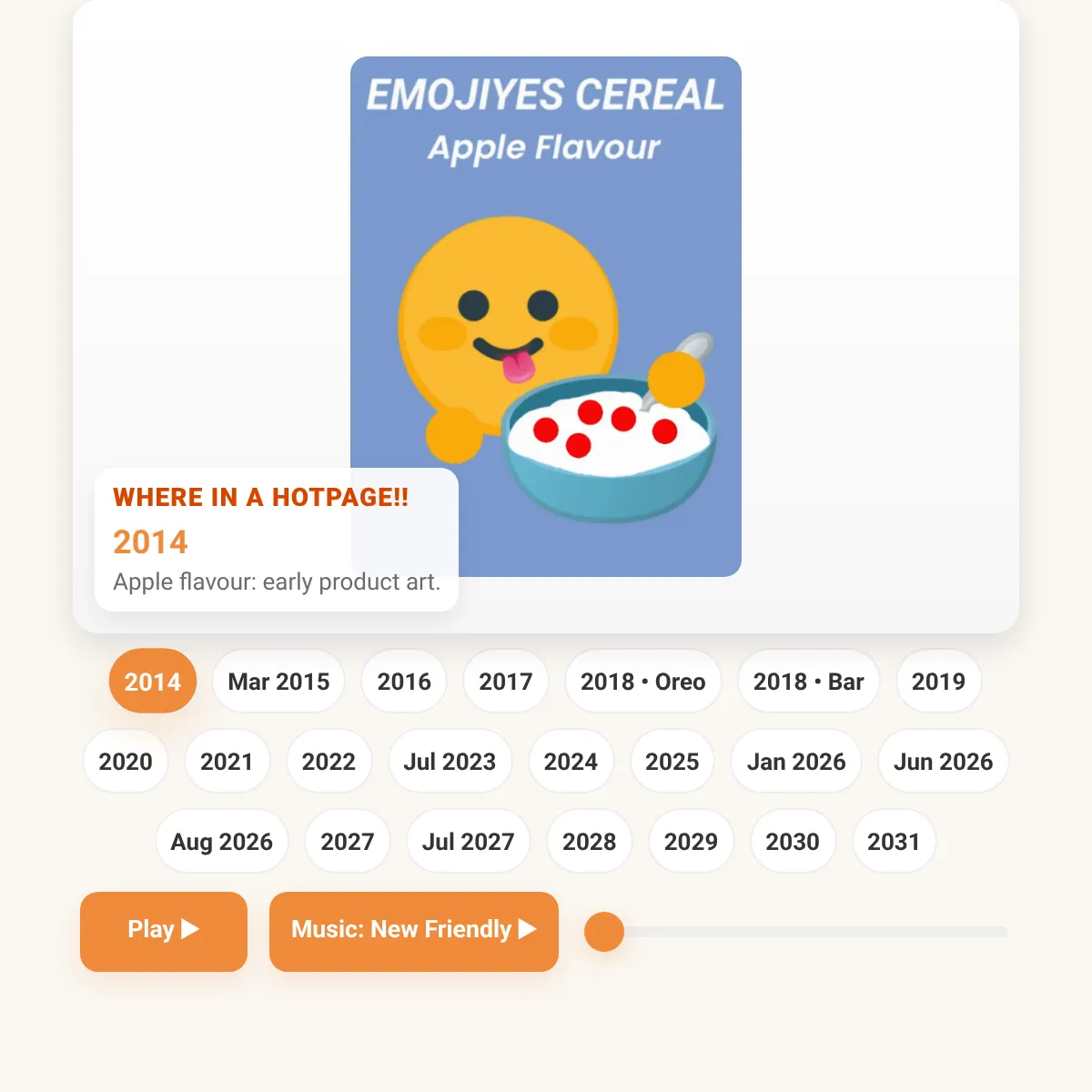Switch to the 2019 chip

[x=938, y=682]
